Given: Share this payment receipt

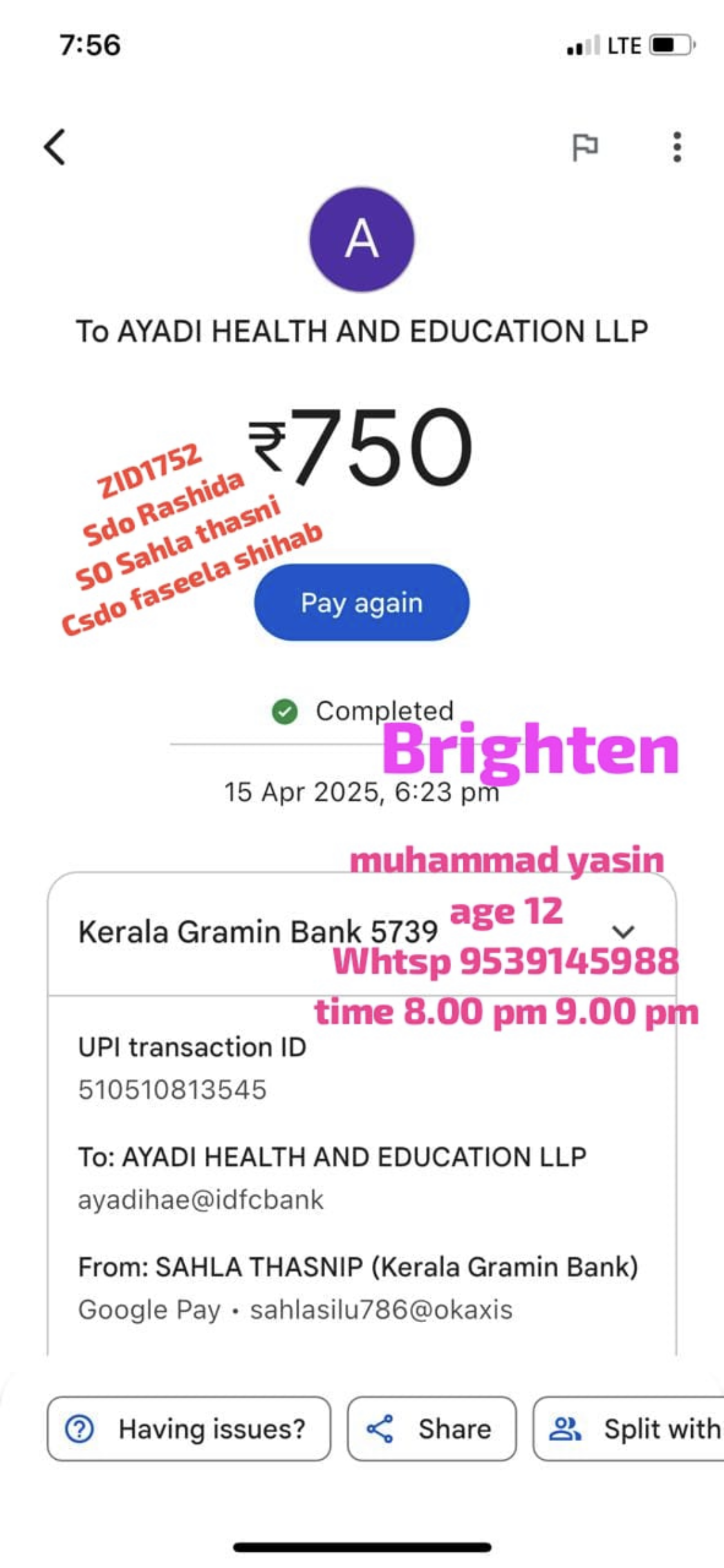Looking at the screenshot, I should (x=431, y=1428).
